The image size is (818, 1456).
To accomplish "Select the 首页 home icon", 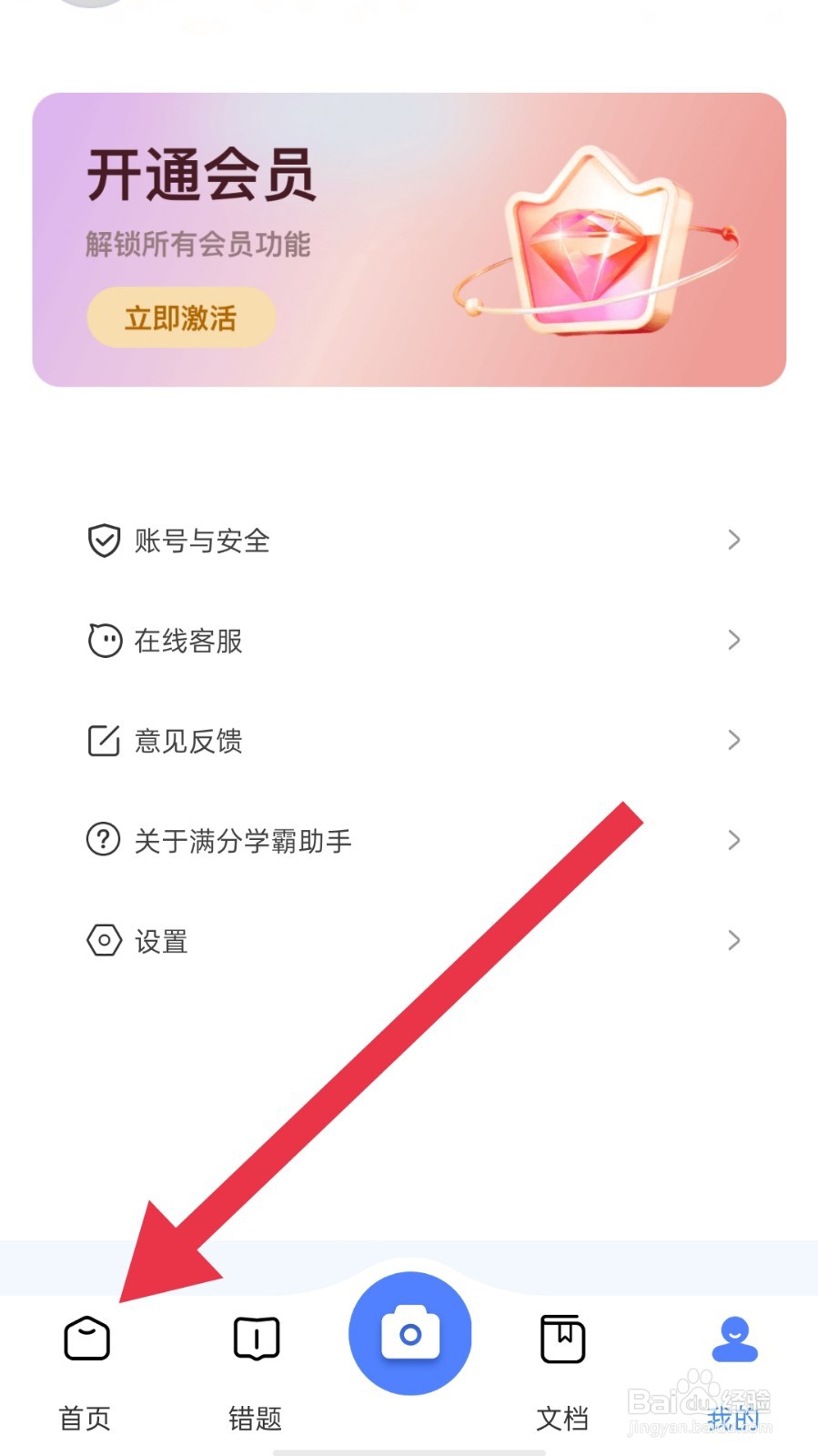I will coord(86,1338).
